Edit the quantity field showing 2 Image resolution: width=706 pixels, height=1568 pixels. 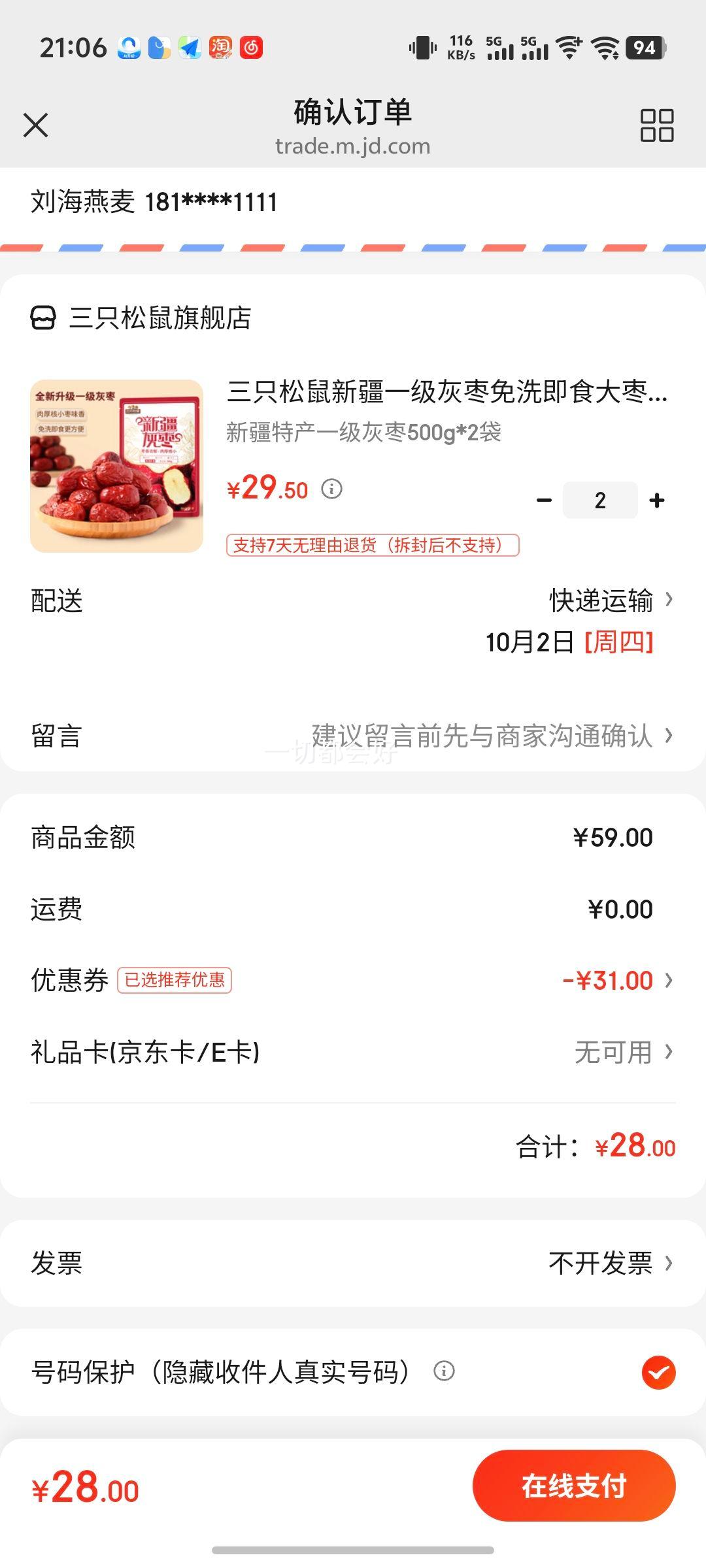tap(600, 500)
